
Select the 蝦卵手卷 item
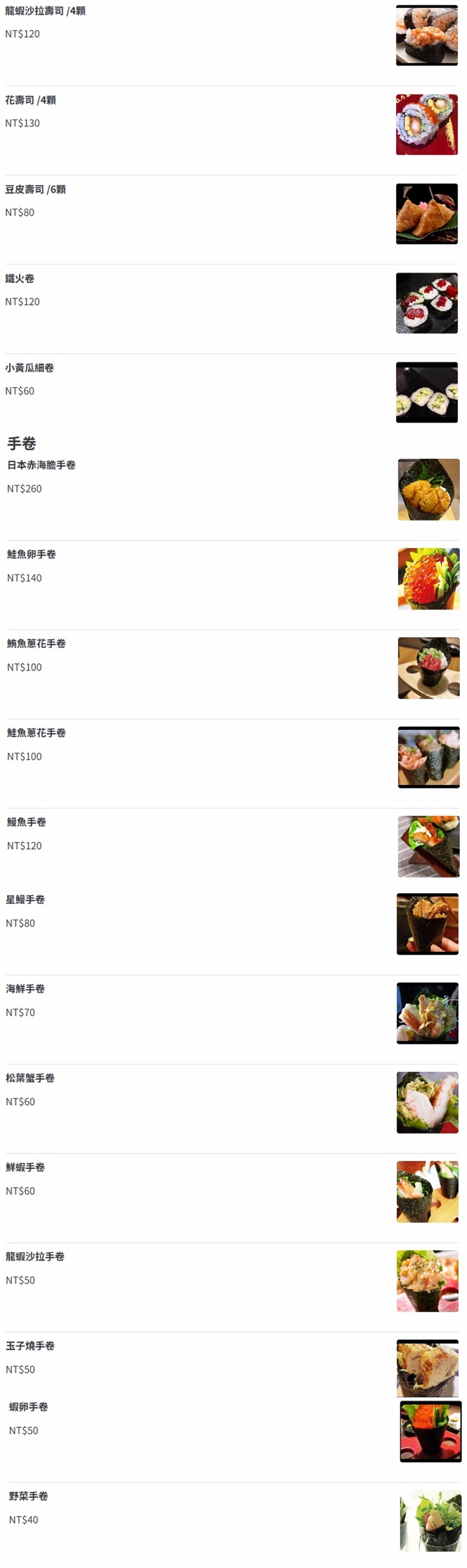click(29, 1407)
